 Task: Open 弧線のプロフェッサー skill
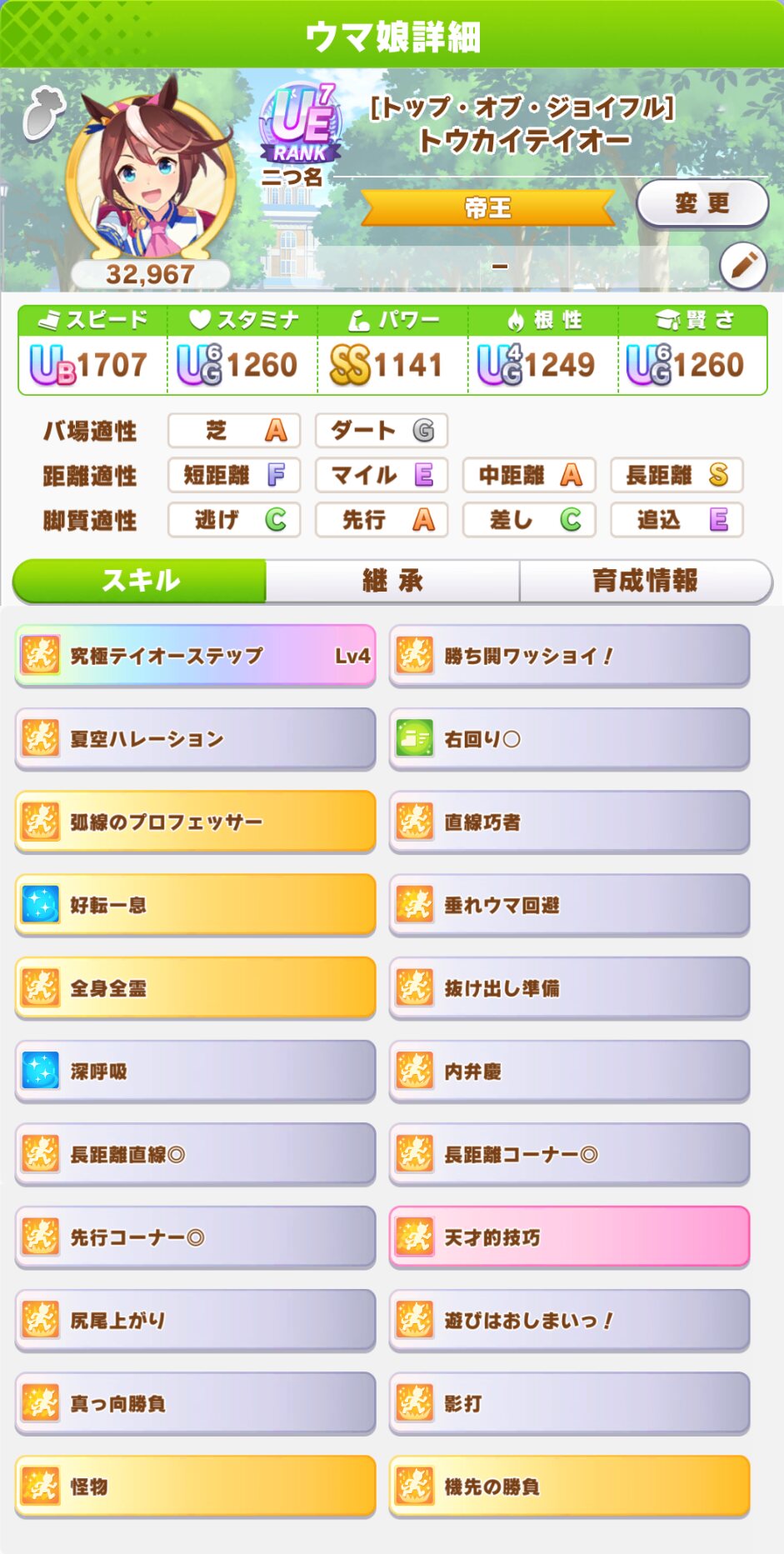coord(195,822)
